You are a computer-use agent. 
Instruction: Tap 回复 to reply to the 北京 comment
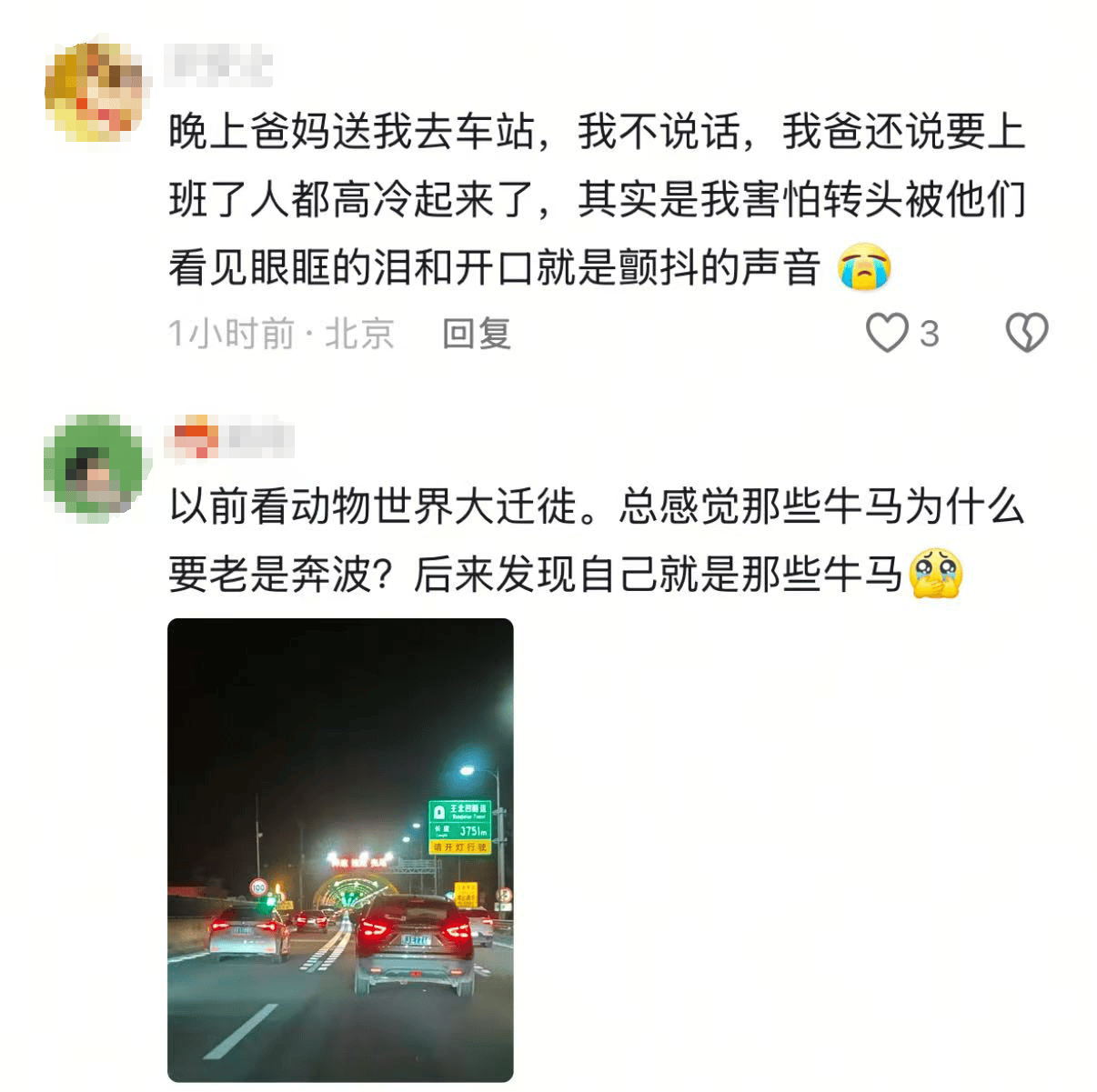click(x=477, y=334)
